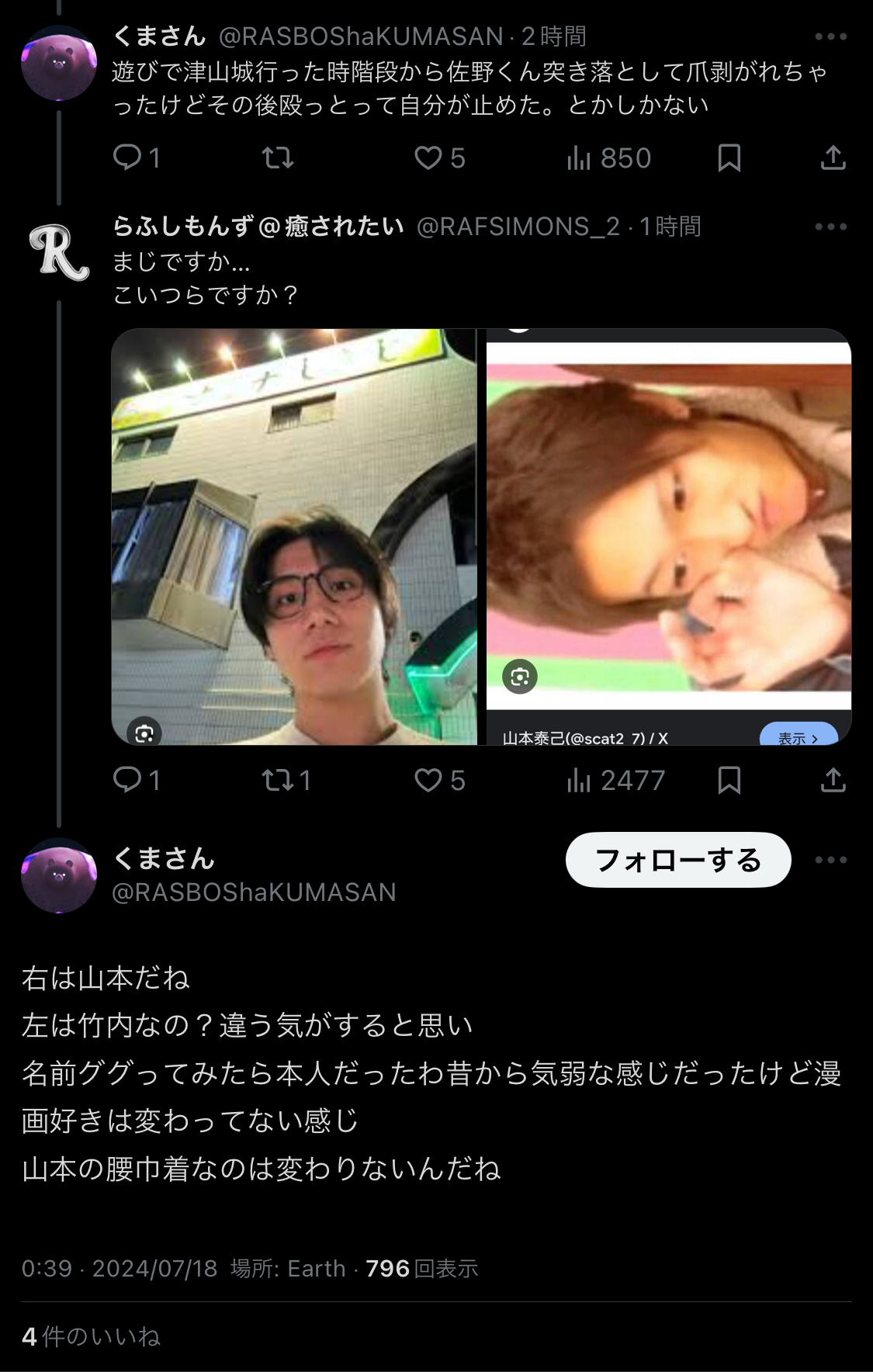This screenshot has width=873, height=1372.
Task: Open overflow menu on くまさん's top tweet
Action: (830, 36)
